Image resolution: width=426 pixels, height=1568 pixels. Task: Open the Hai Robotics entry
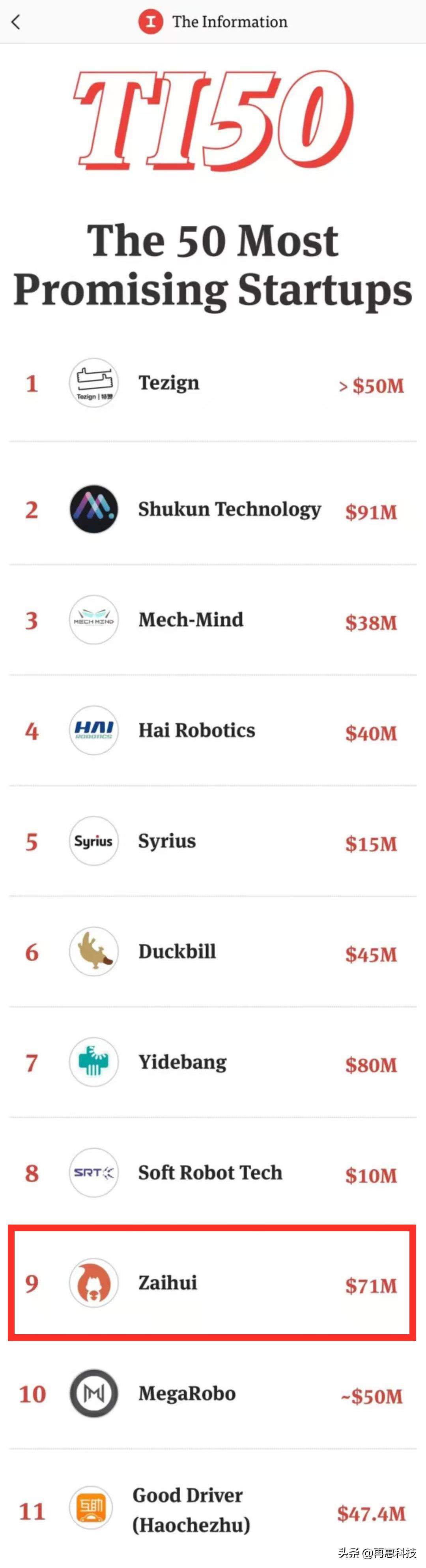tap(196, 730)
